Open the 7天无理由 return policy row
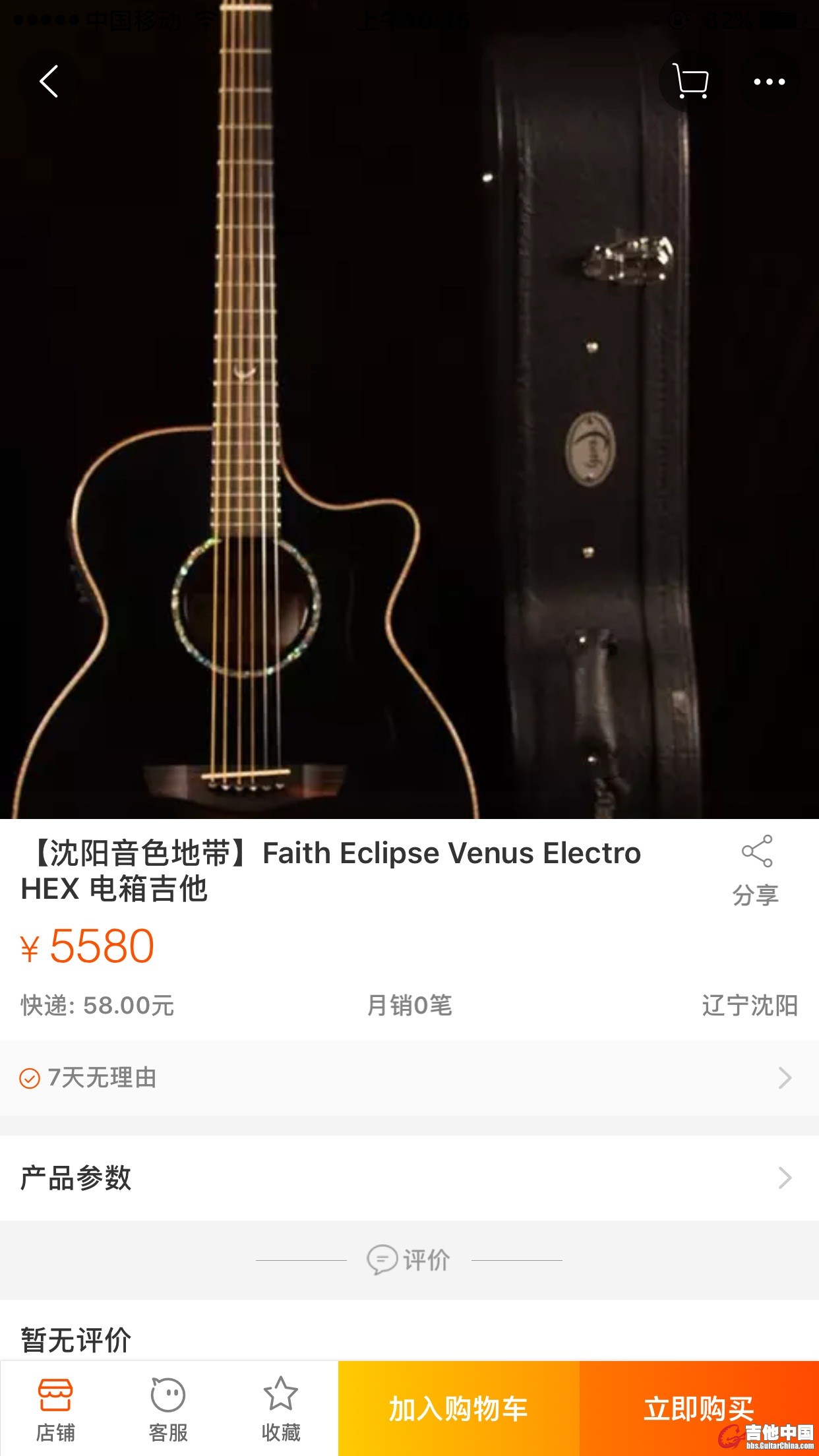819x1456 pixels. pyautogui.click(x=409, y=1078)
